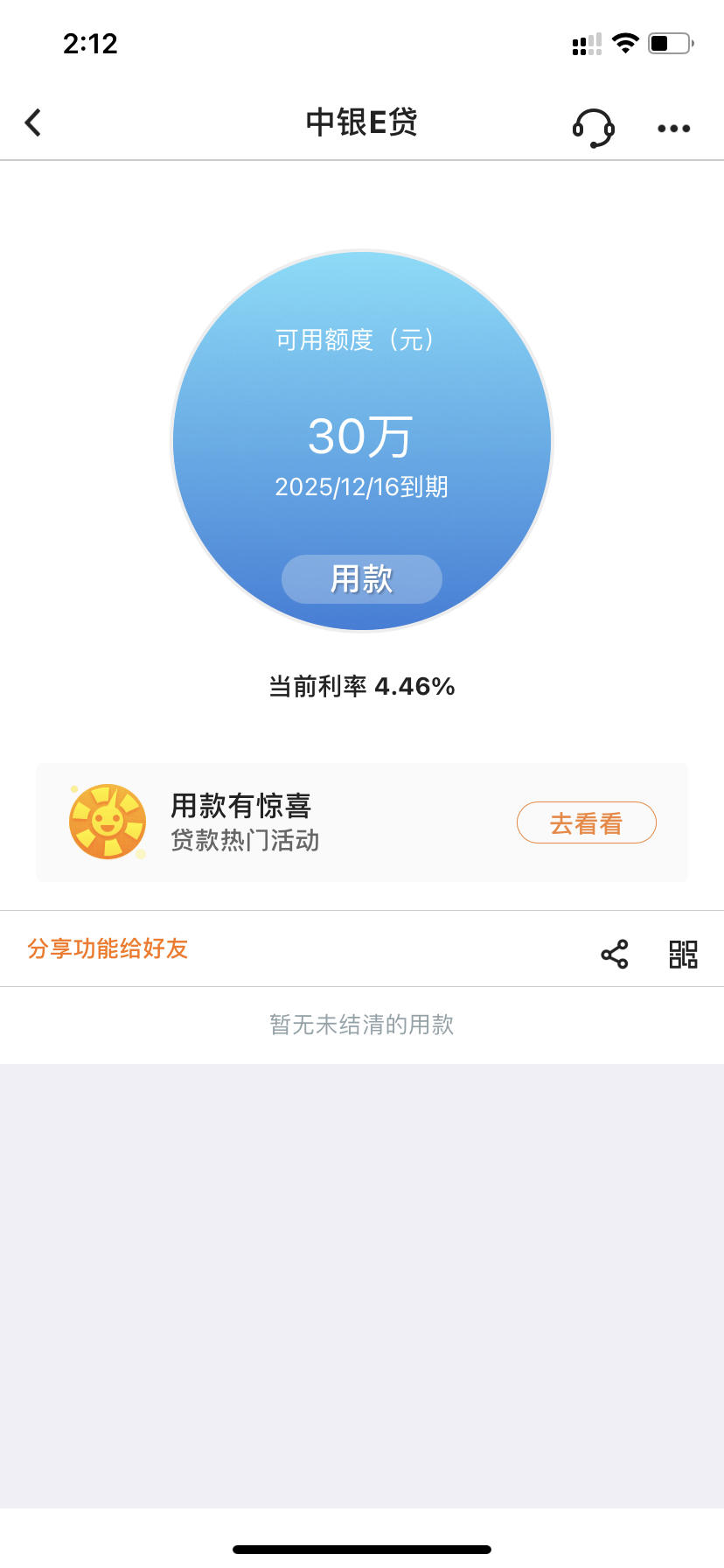Image resolution: width=724 pixels, height=1568 pixels.
Task: Tap 去看看 to view loan activities
Action: [x=587, y=822]
